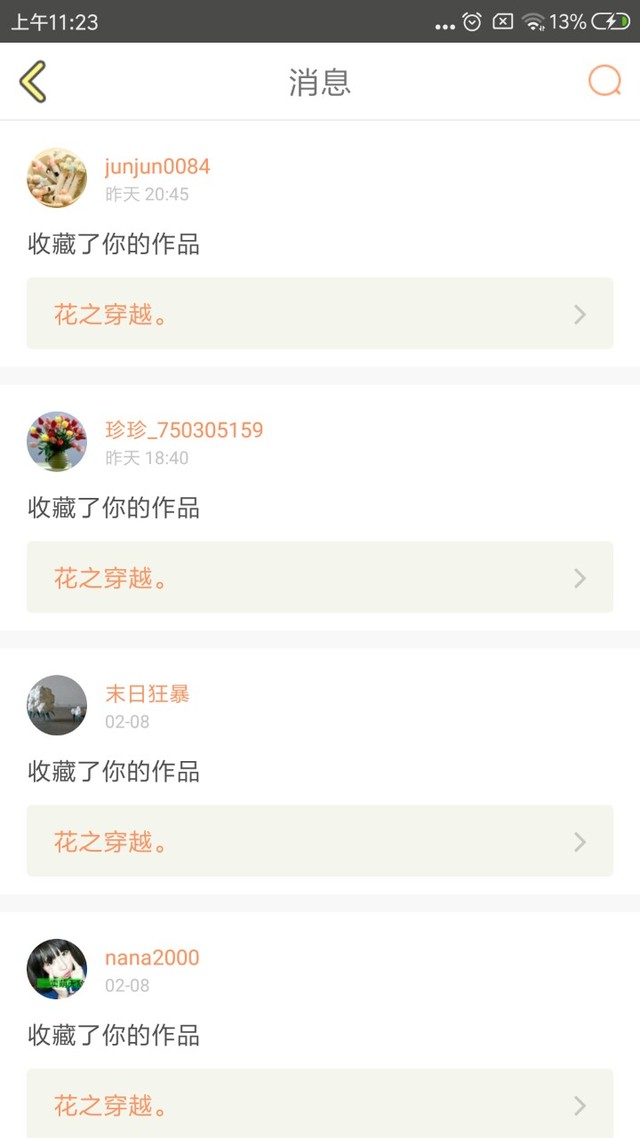
Task: Open junjun0084's profile picture
Action: click(57, 178)
